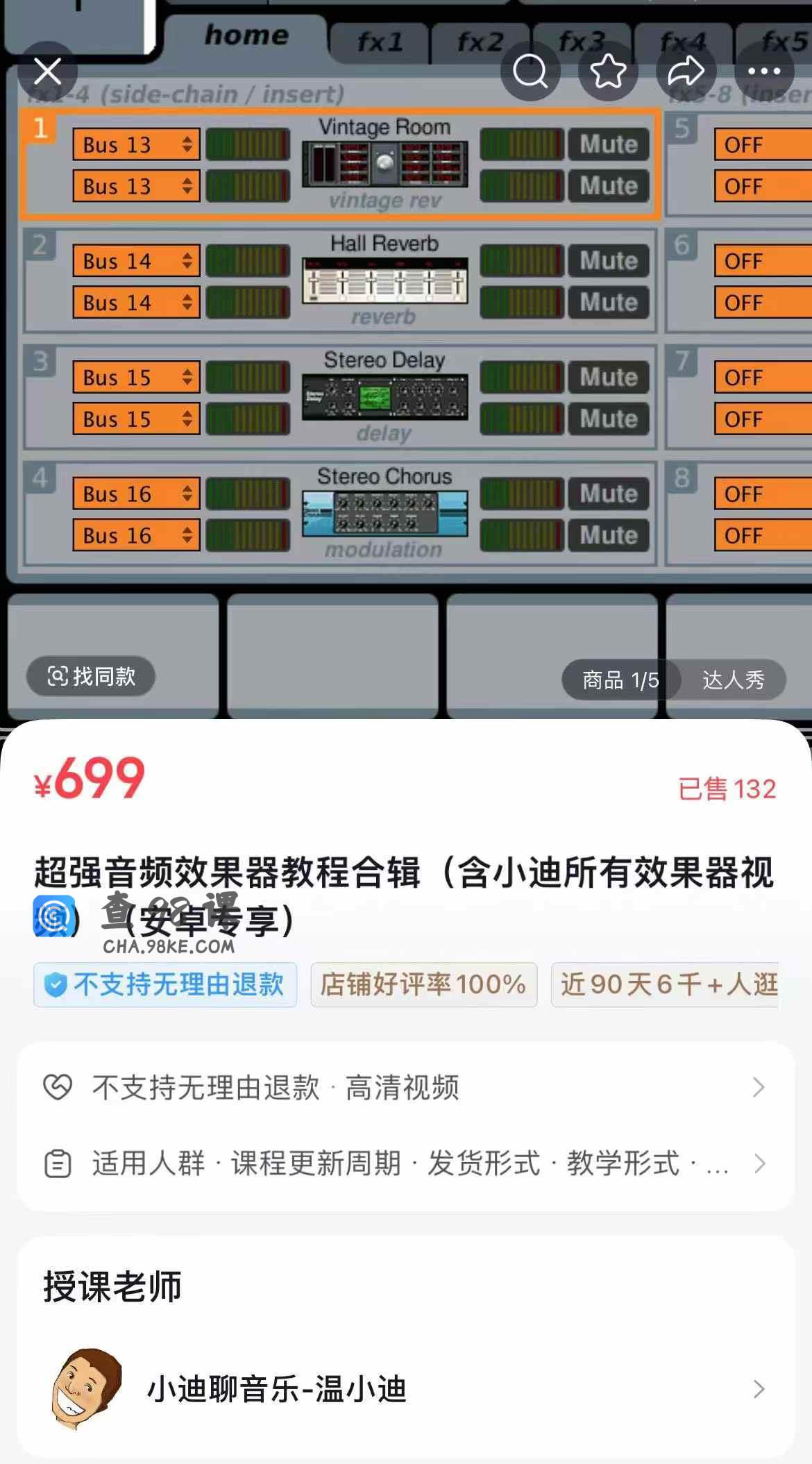Tap the 店铺好评率100% tag
The width and height of the screenshot is (812, 1464).
[x=423, y=984]
